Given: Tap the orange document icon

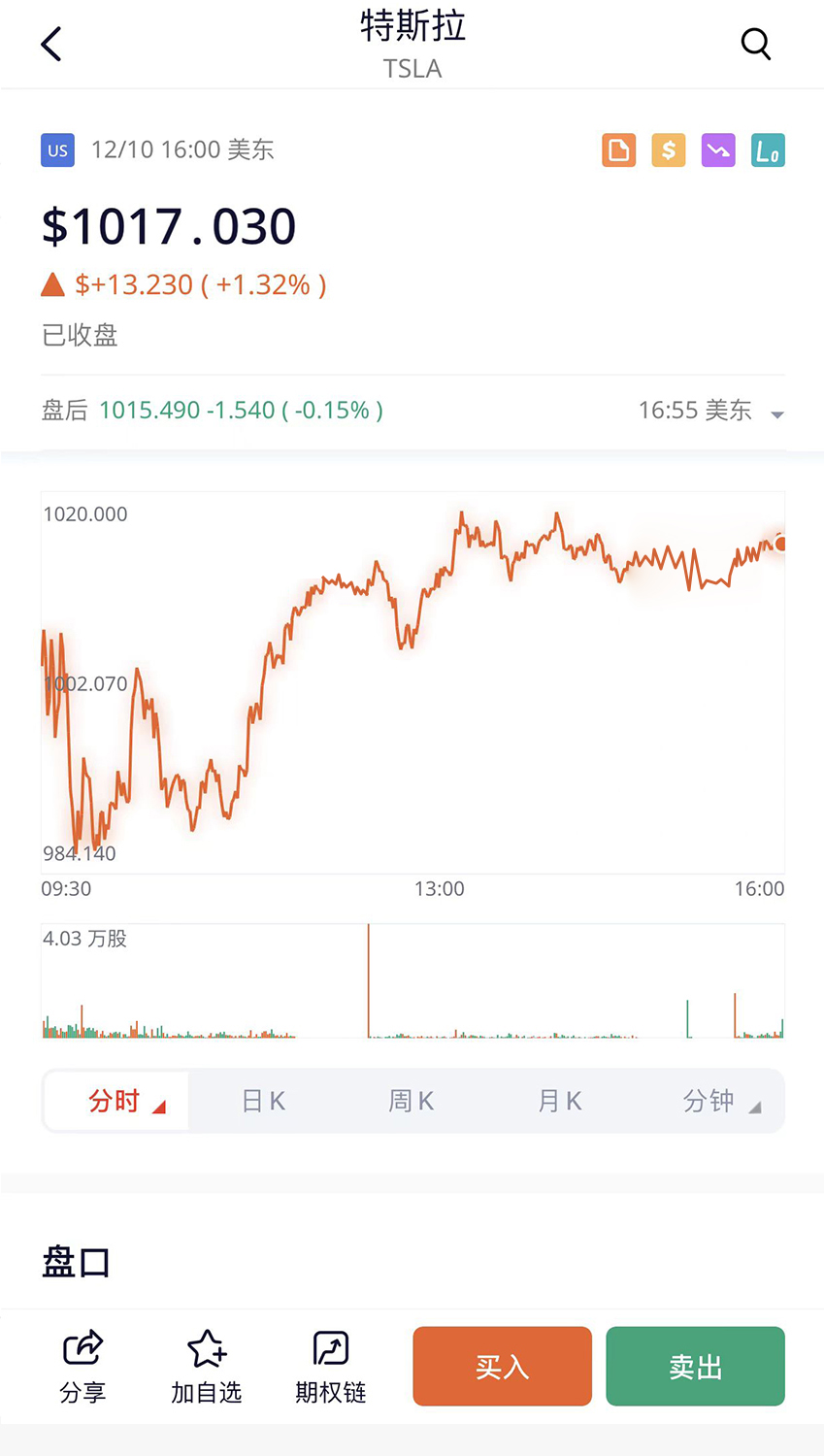Looking at the screenshot, I should click(618, 150).
